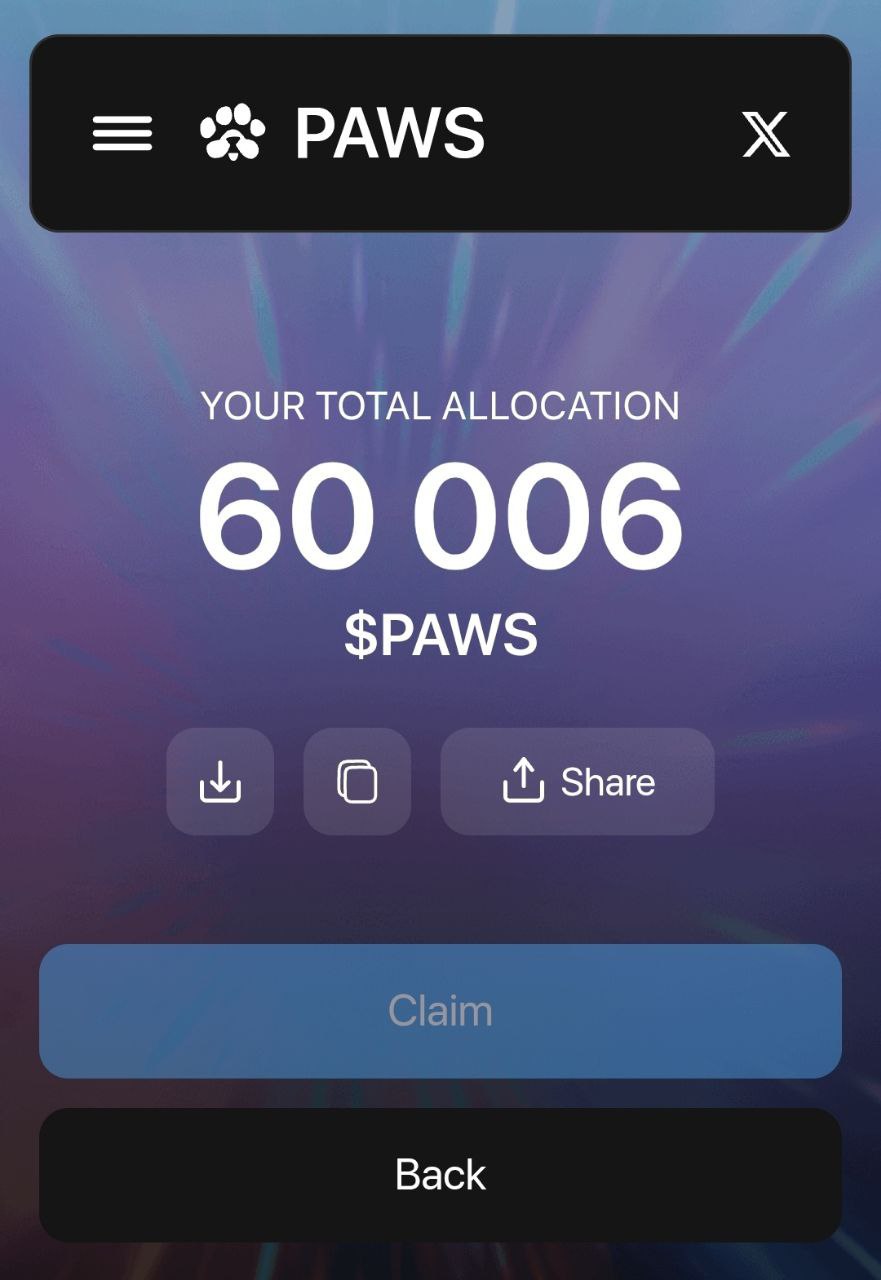
Task: Go back with the Back button
Action: point(440,1174)
